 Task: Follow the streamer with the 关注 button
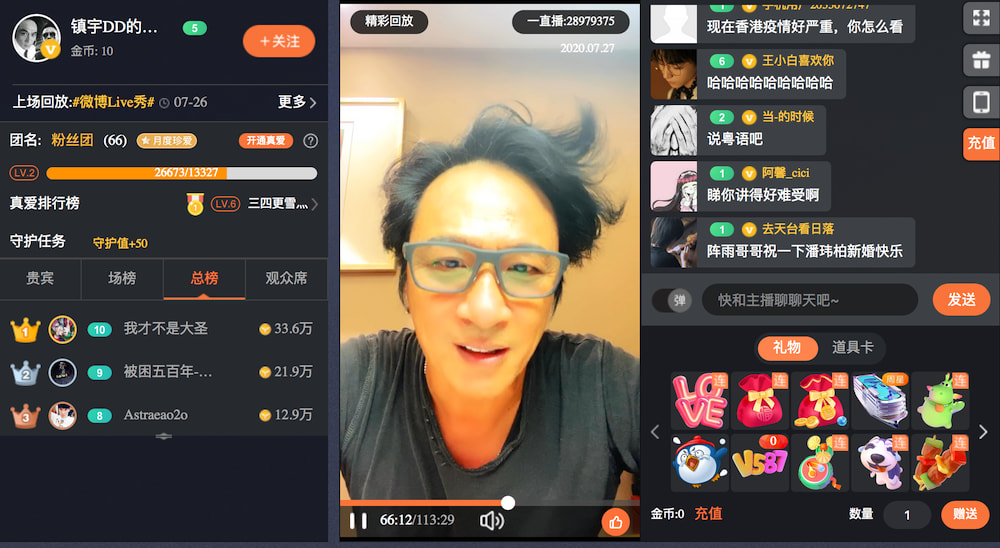[278, 41]
